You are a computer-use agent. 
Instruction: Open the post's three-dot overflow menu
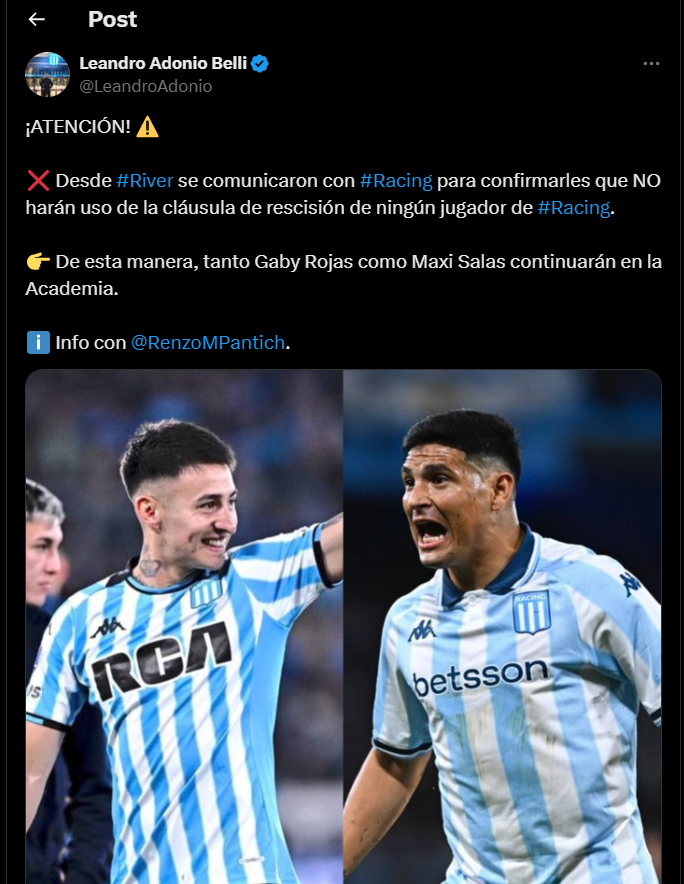click(651, 63)
